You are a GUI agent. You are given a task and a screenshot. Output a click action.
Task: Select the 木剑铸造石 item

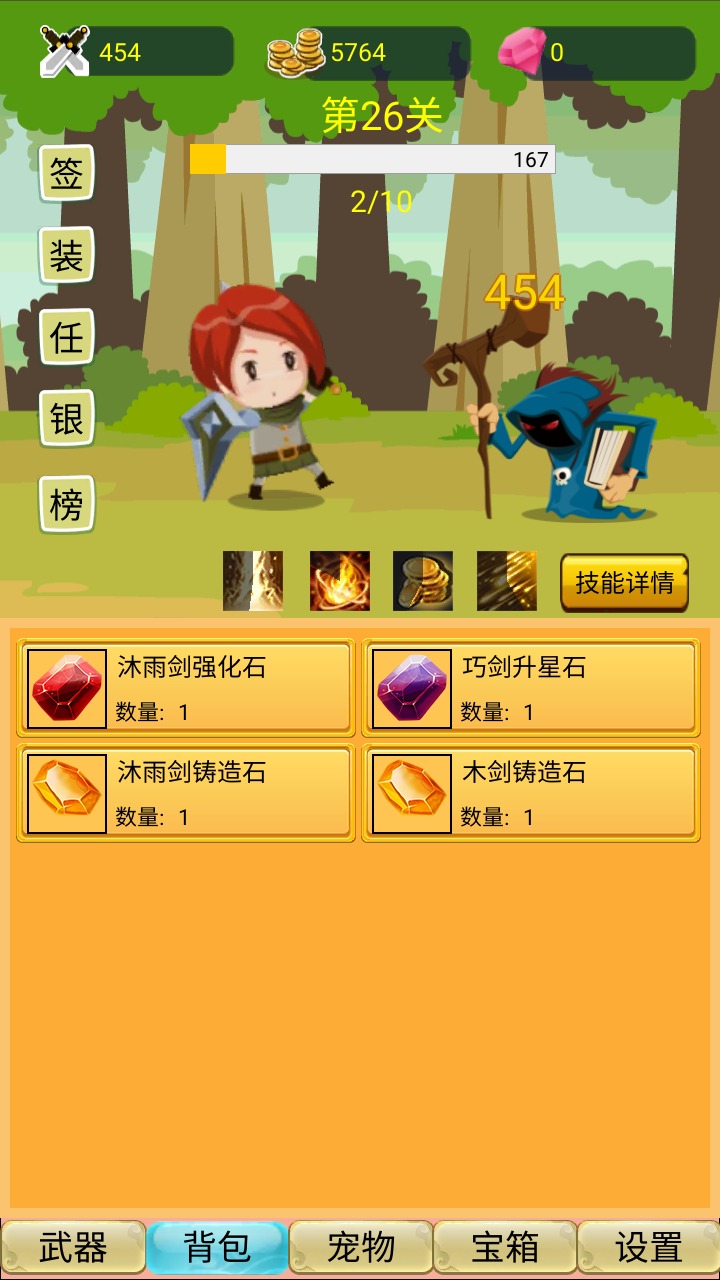click(x=530, y=793)
